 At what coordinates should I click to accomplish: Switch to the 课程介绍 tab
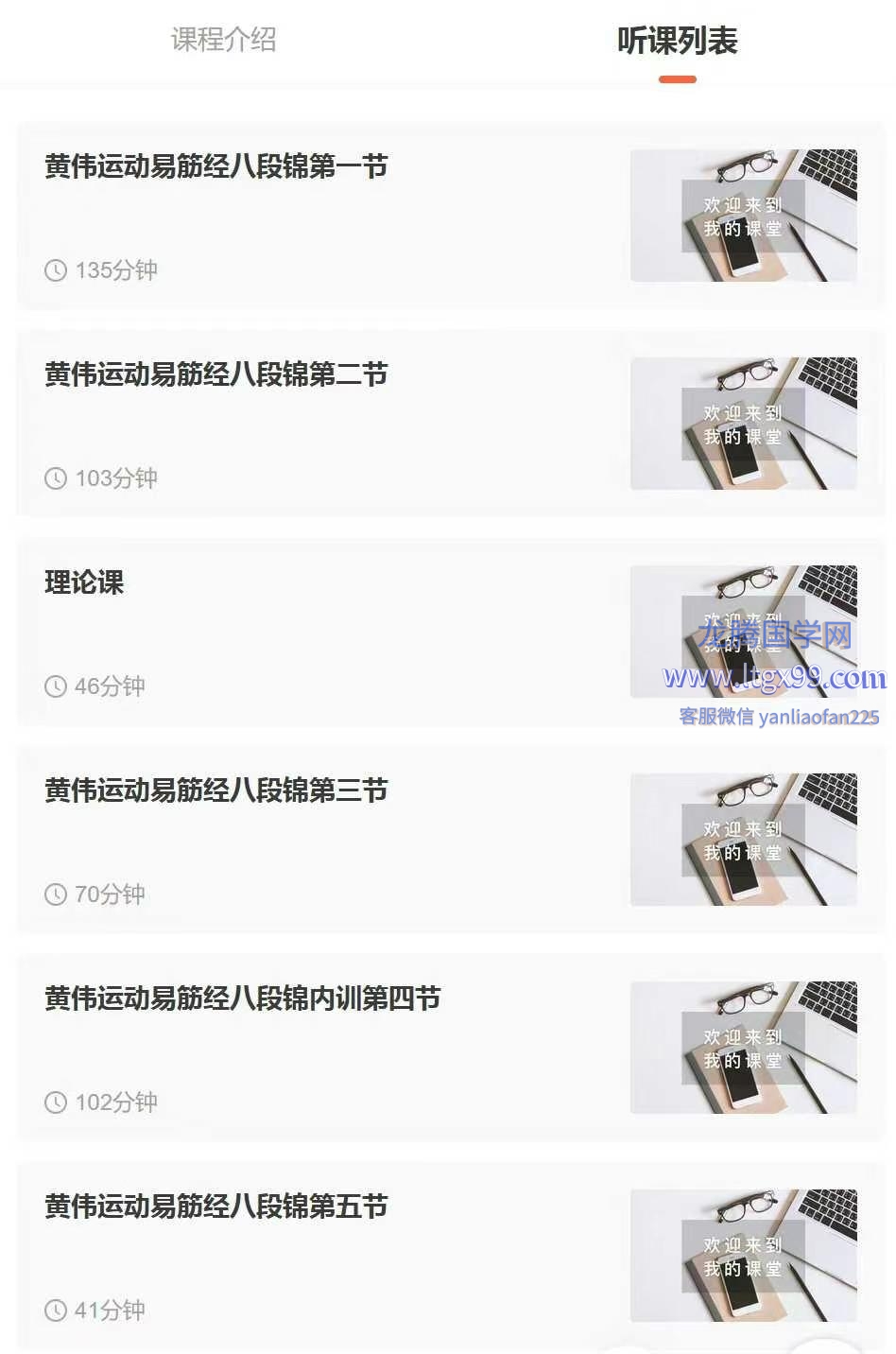(224, 40)
